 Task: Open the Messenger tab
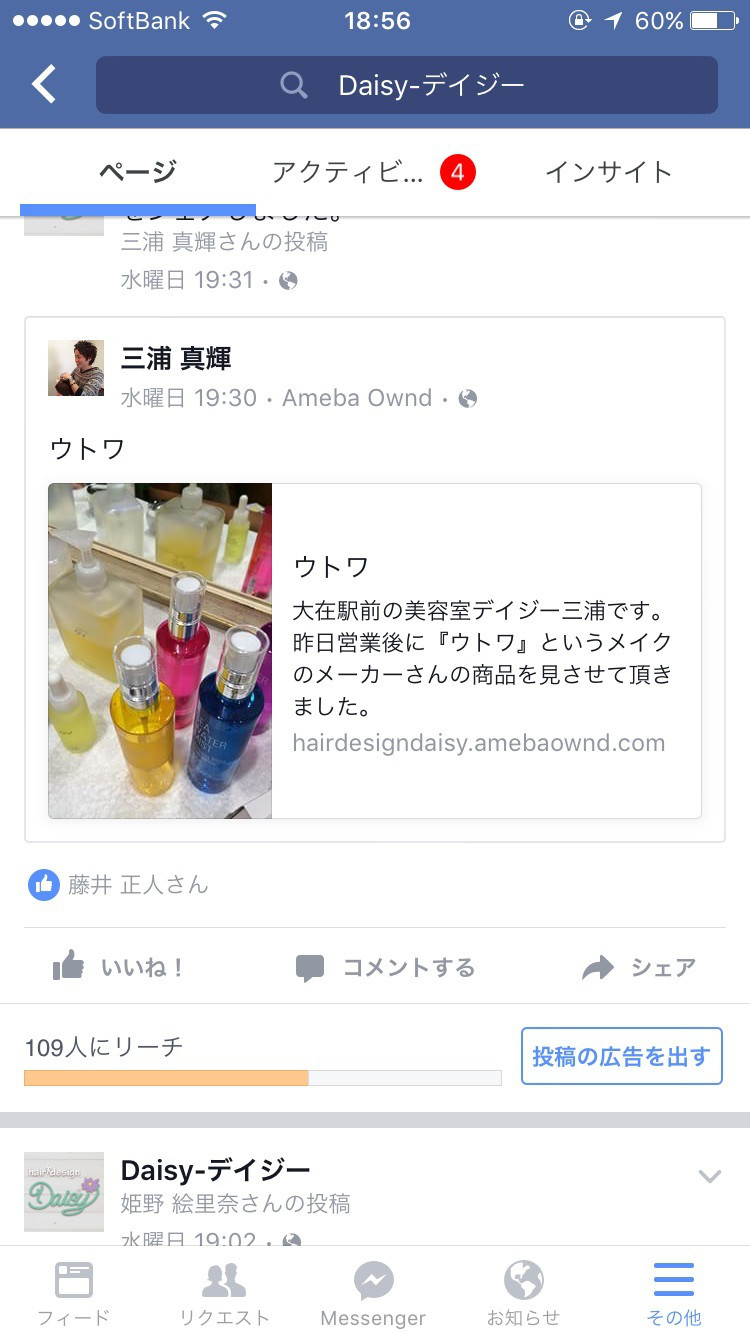coord(373,1292)
